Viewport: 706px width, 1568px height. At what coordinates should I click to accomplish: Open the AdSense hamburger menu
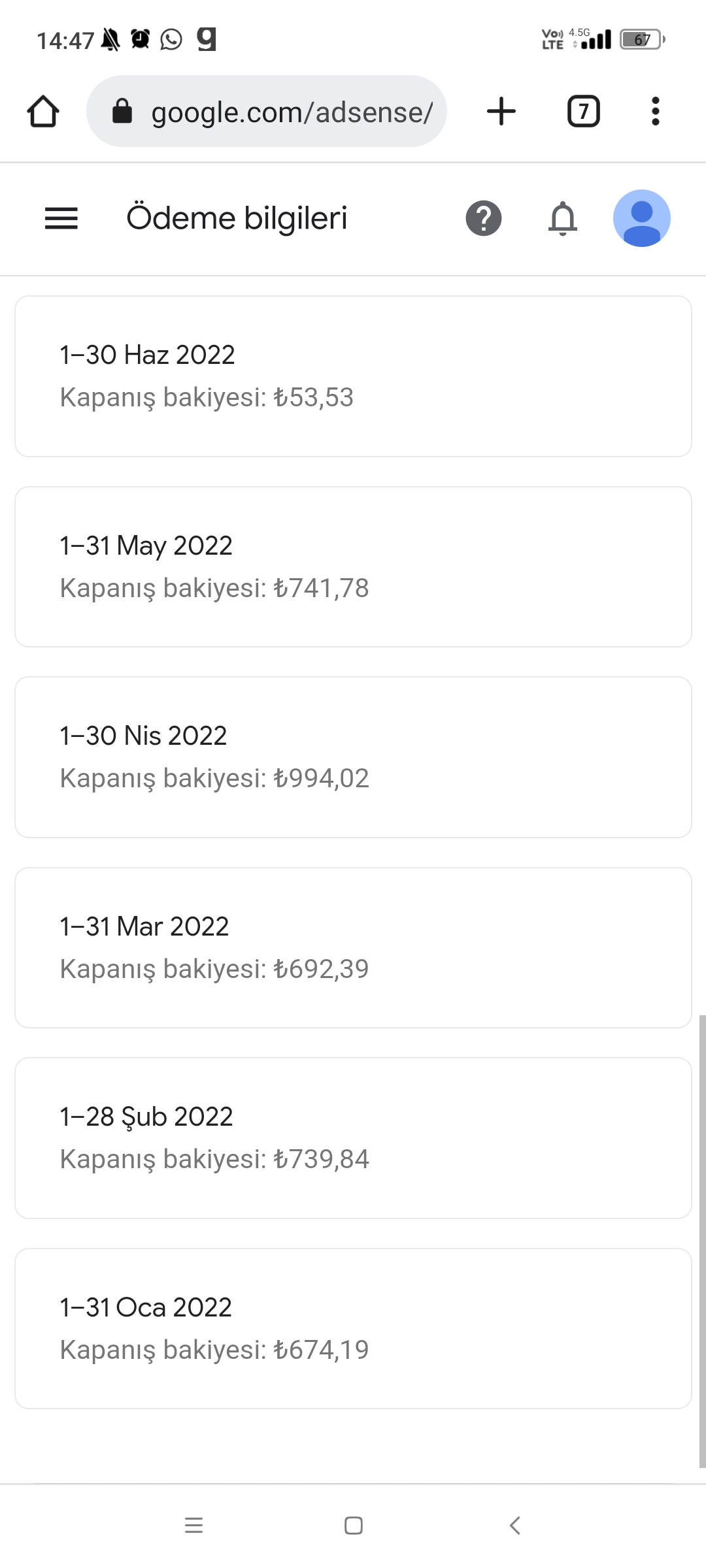(x=61, y=218)
